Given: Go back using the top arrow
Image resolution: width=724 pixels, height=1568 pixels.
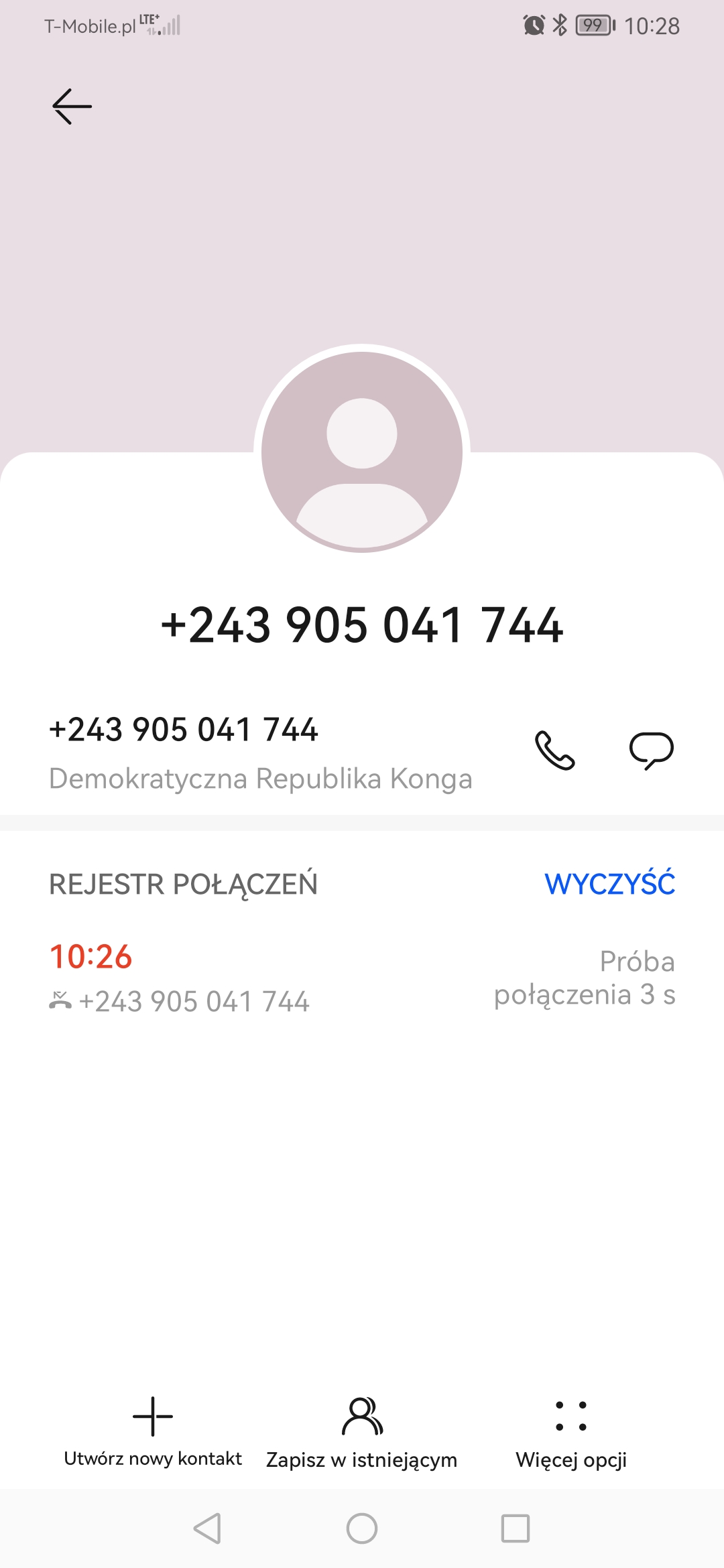Looking at the screenshot, I should coord(72,106).
